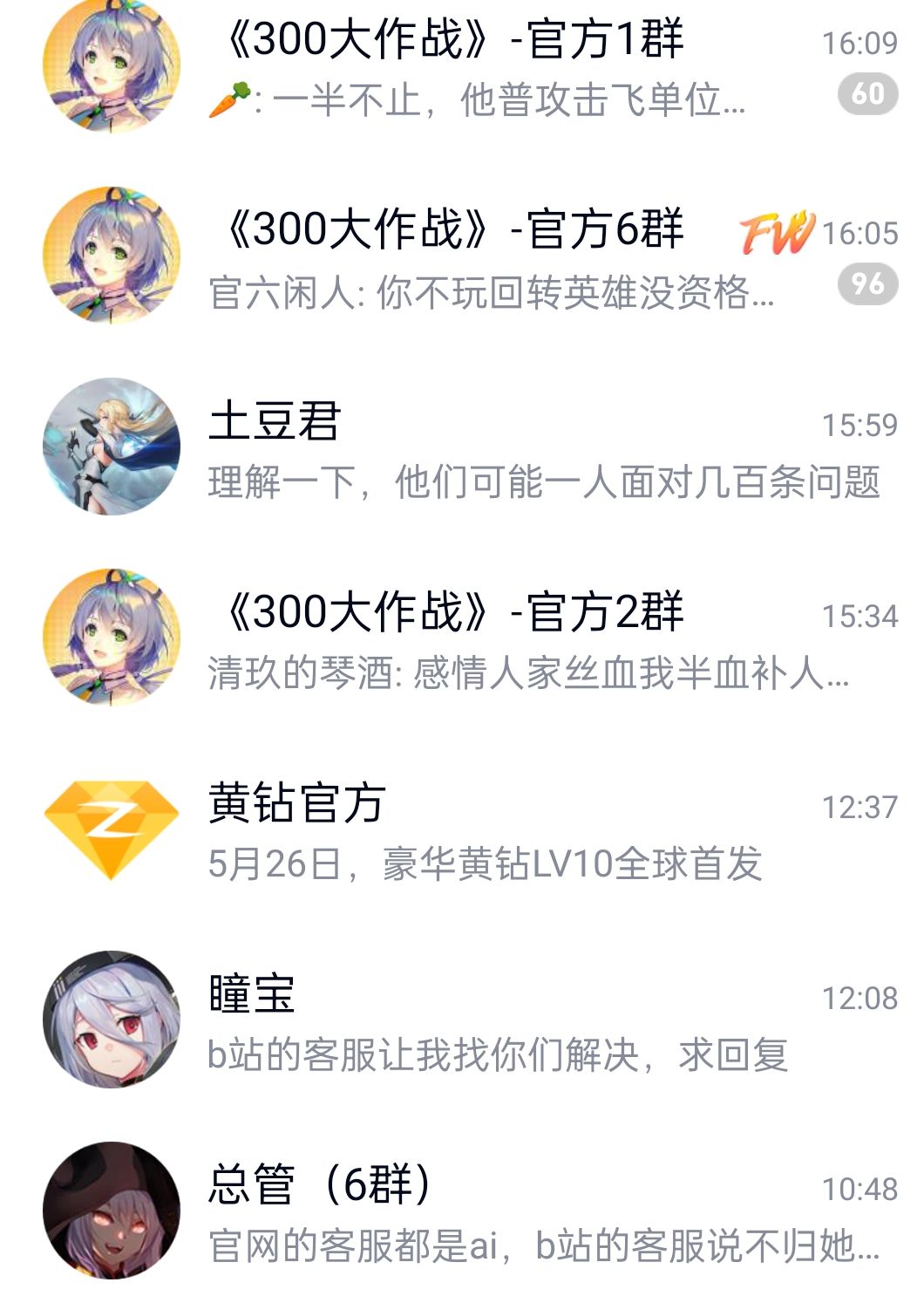The image size is (924, 1303).
Task: Click the 16:09 timestamp on 官方1群
Action: (859, 39)
